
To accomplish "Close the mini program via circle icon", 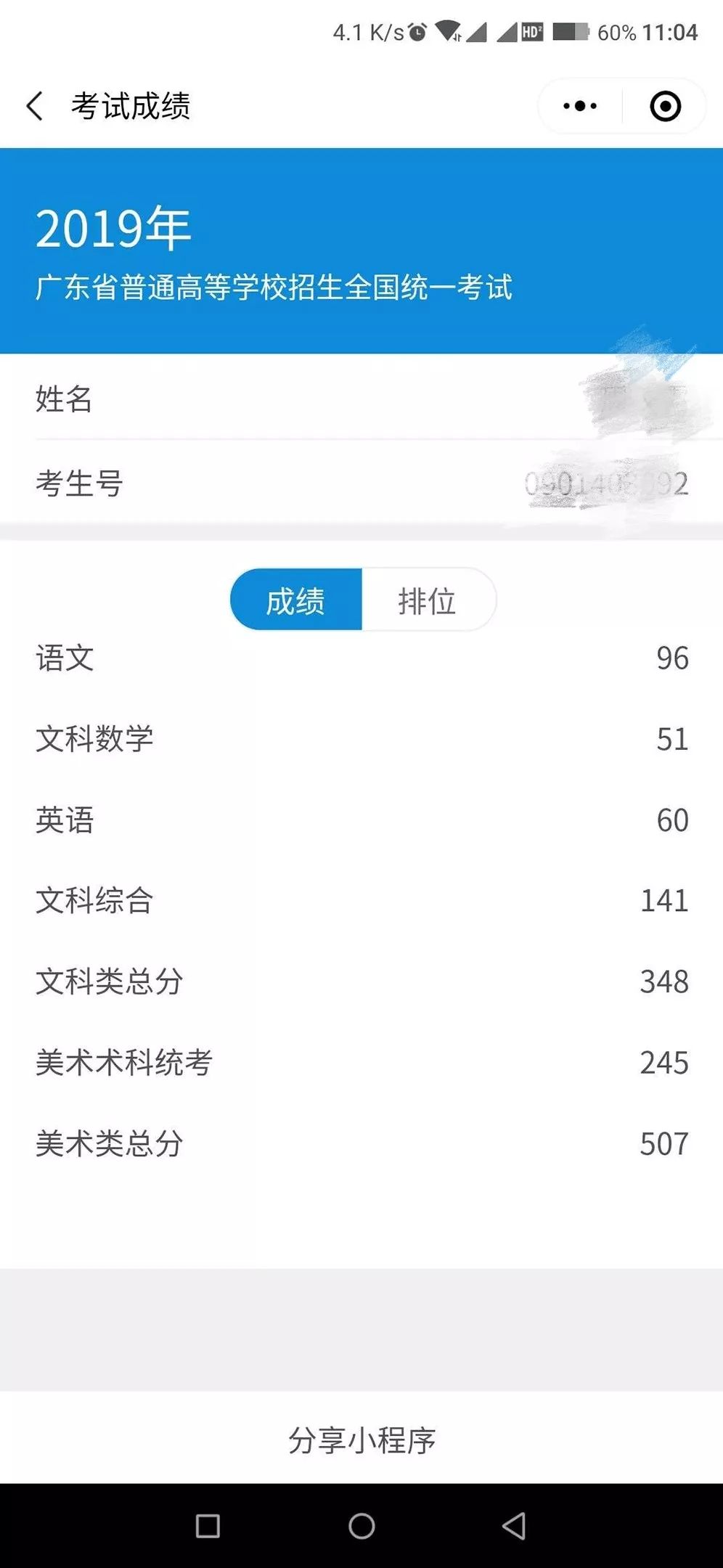I will [665, 106].
